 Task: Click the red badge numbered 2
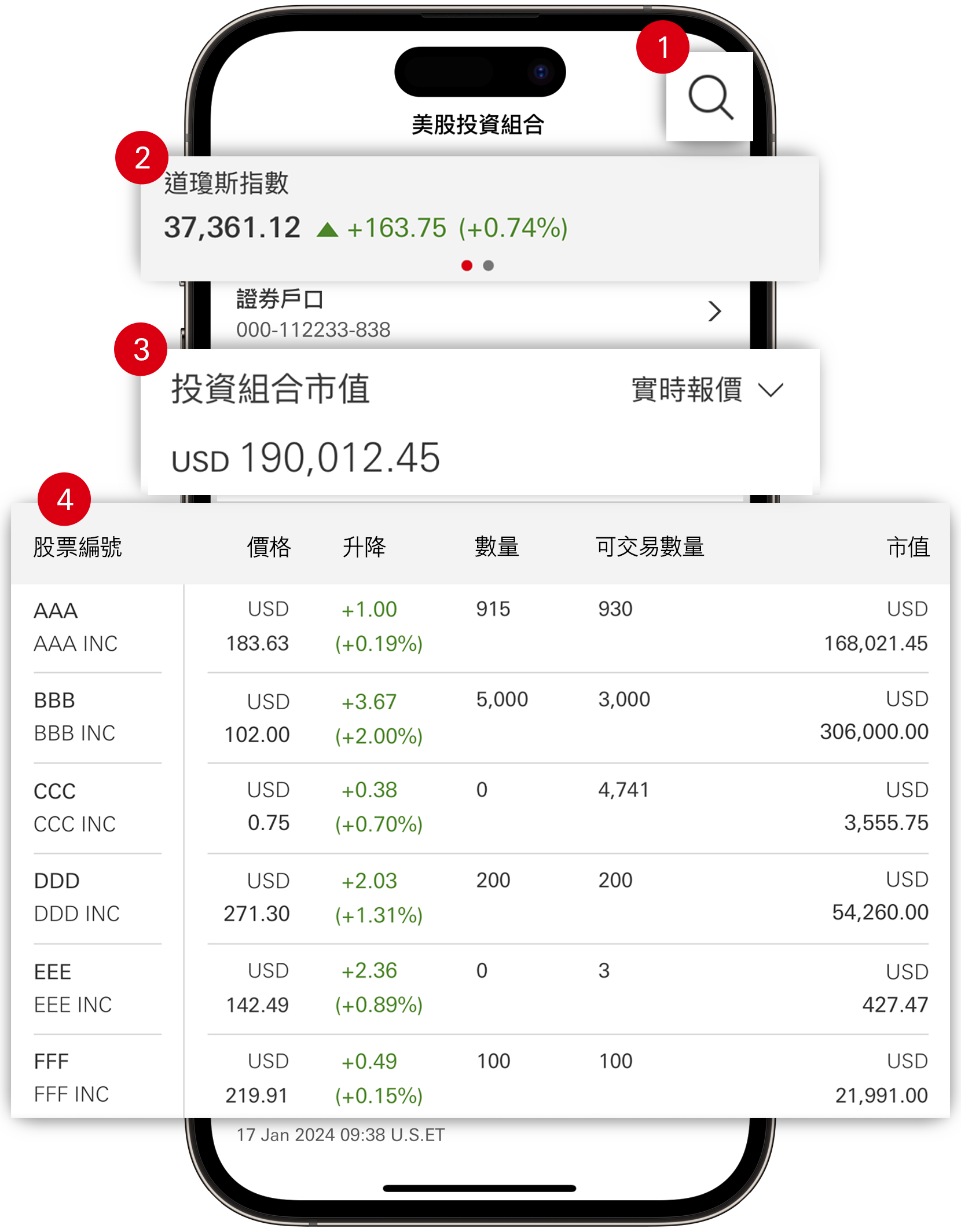tap(143, 160)
